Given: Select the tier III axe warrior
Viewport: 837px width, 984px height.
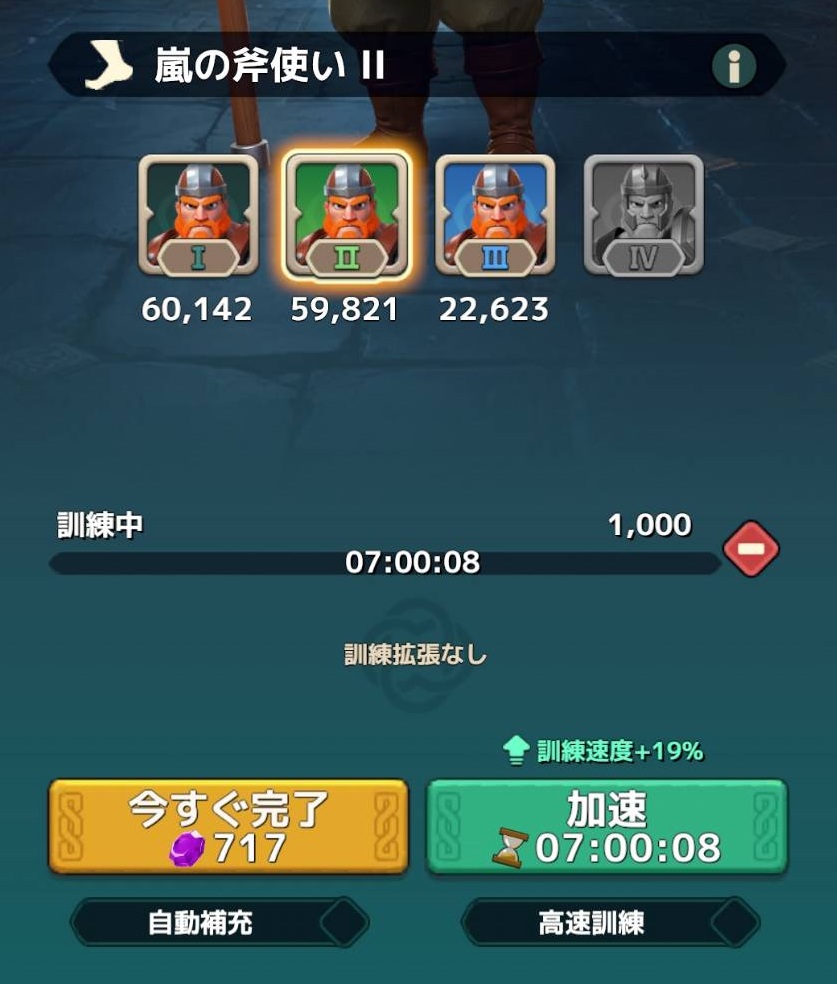Looking at the screenshot, I should (495, 215).
